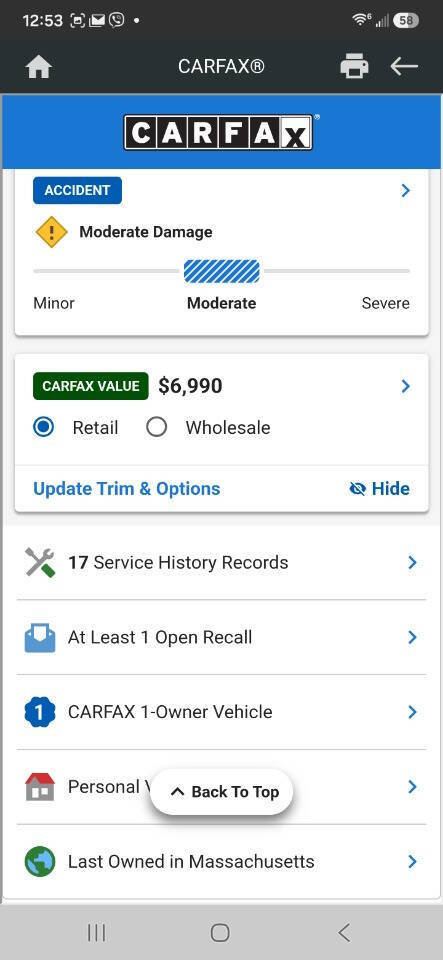Hide the CARFAX Value card
The width and height of the screenshot is (443, 960).
[379, 489]
